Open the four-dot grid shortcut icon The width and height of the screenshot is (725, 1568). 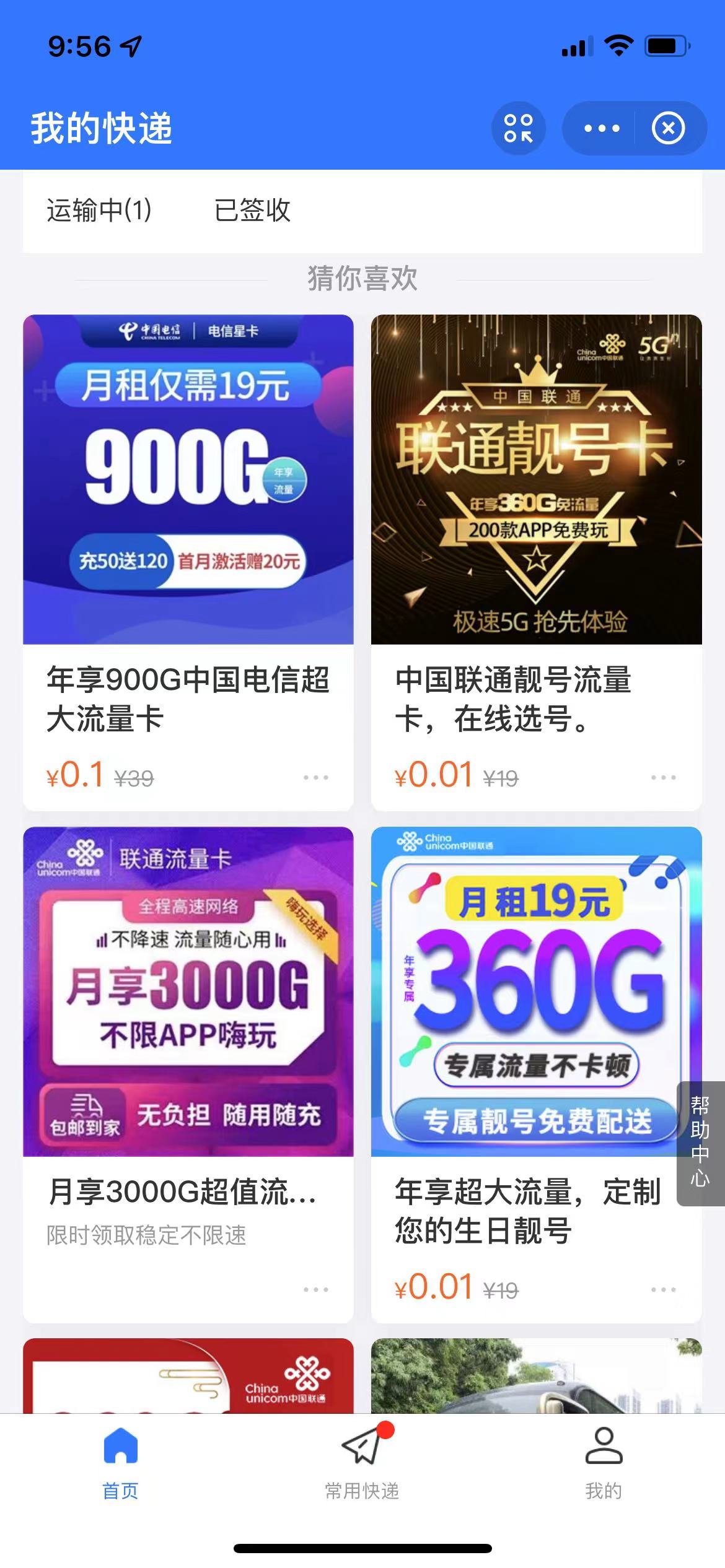(x=518, y=128)
